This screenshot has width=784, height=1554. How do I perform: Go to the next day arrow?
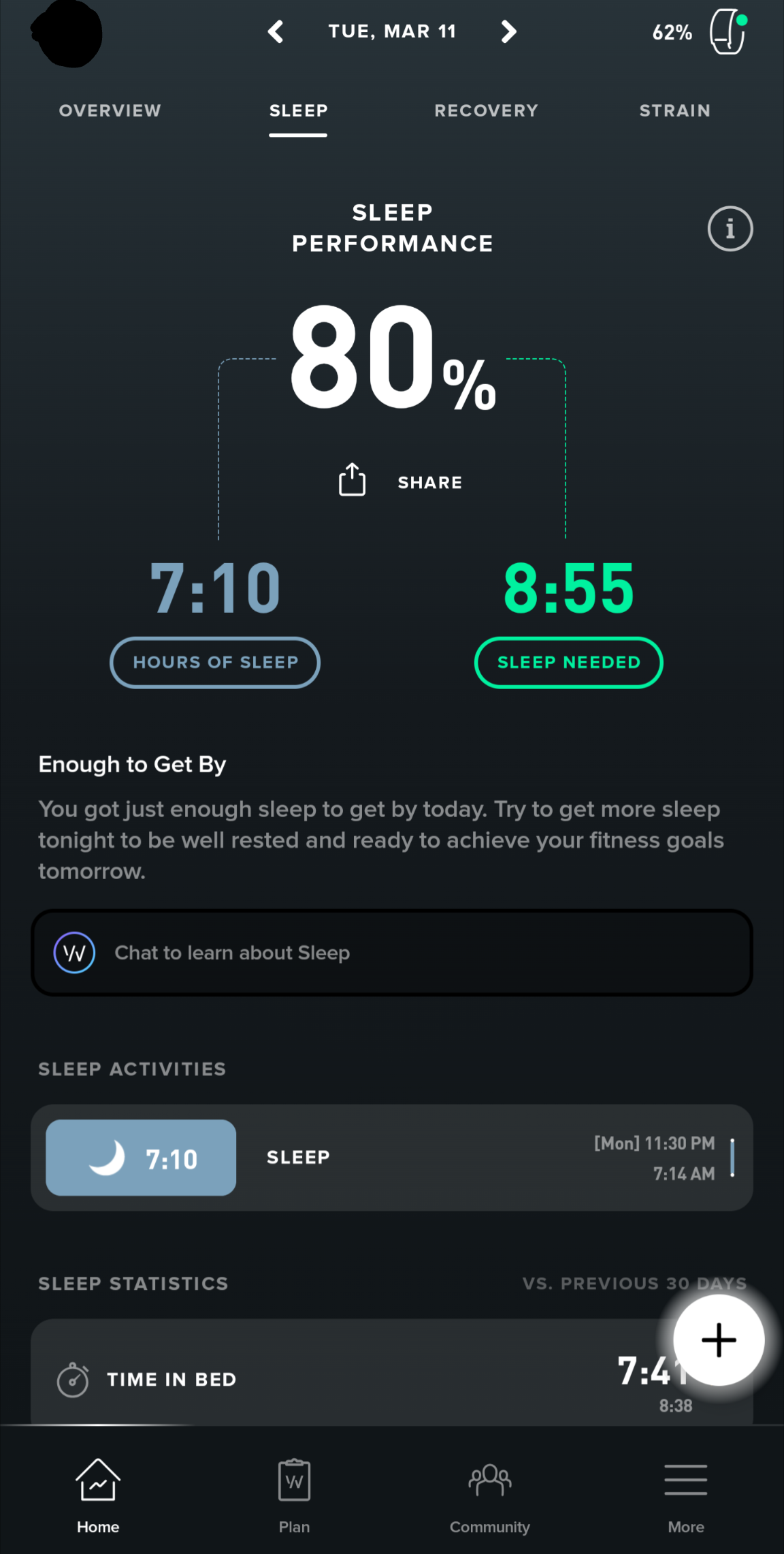click(x=508, y=31)
